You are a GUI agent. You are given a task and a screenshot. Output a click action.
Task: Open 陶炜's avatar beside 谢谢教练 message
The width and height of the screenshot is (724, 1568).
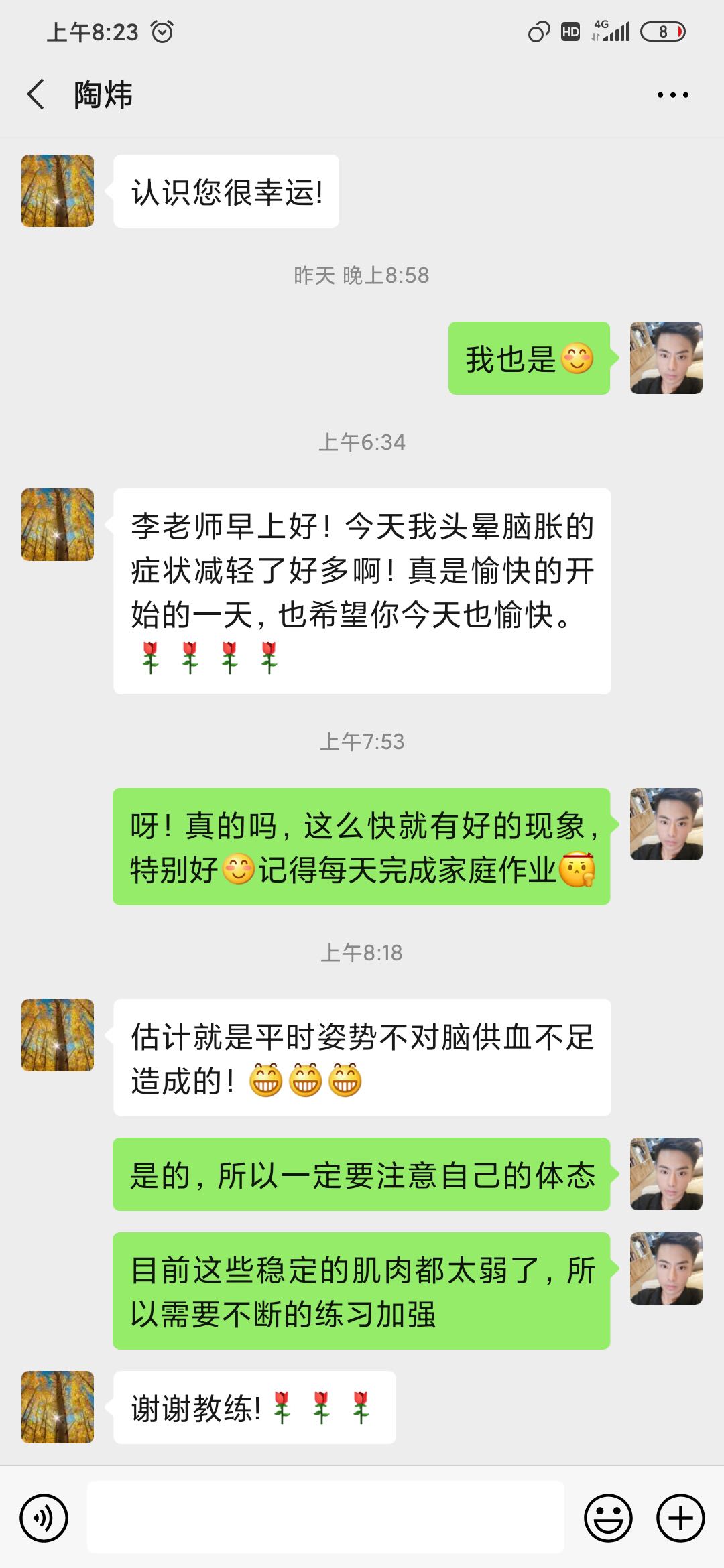pyautogui.click(x=58, y=1407)
